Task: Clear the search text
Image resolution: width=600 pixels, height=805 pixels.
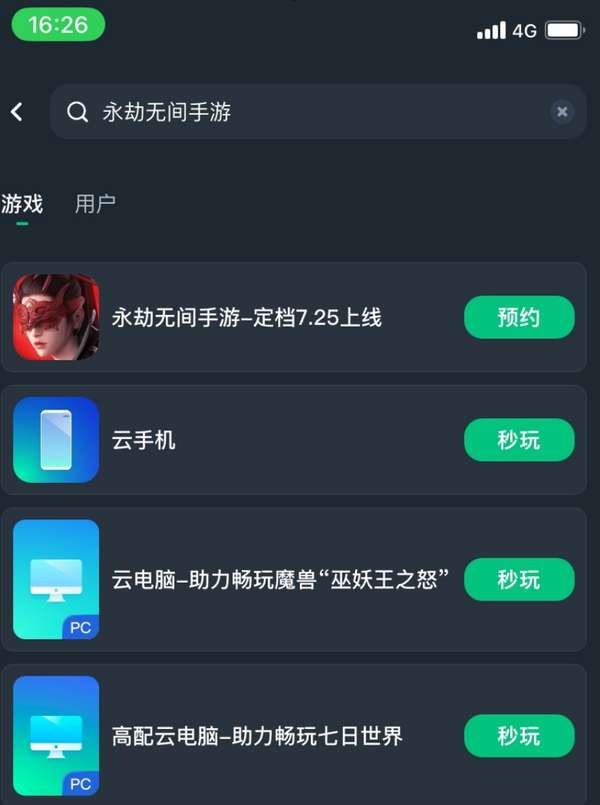Action: click(562, 112)
